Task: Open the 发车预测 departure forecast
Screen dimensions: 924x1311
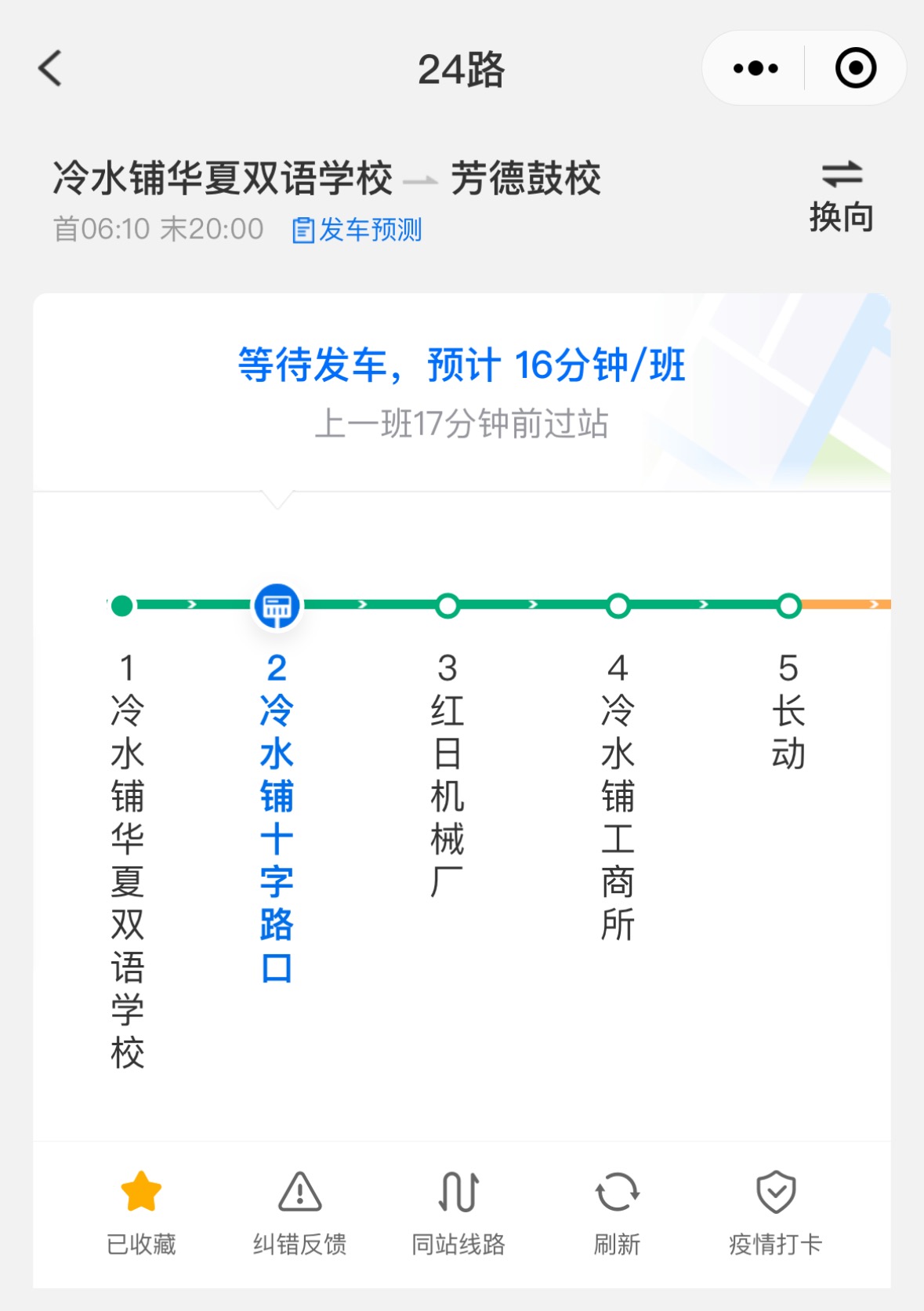Action: pos(357,230)
